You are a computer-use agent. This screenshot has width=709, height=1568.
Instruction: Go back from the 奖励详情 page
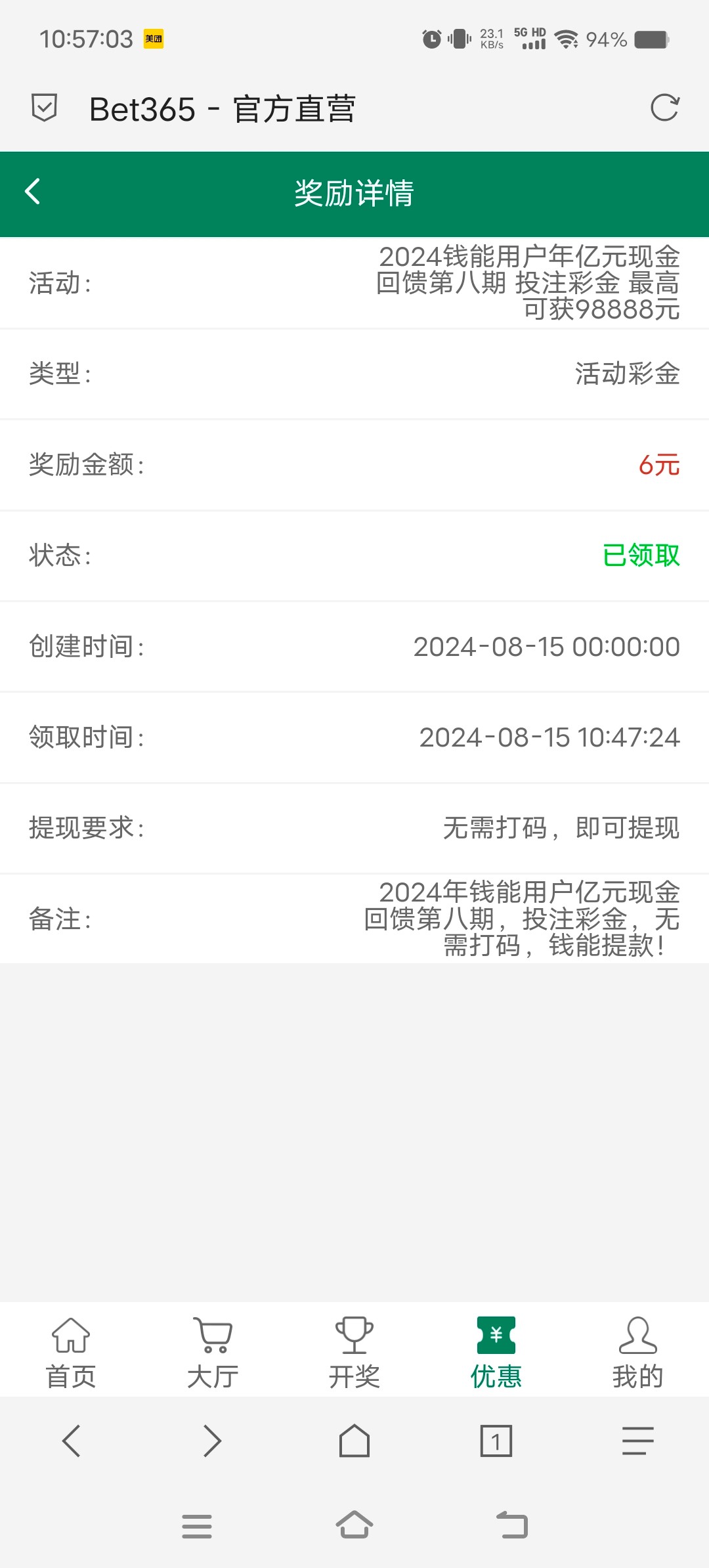click(x=33, y=192)
